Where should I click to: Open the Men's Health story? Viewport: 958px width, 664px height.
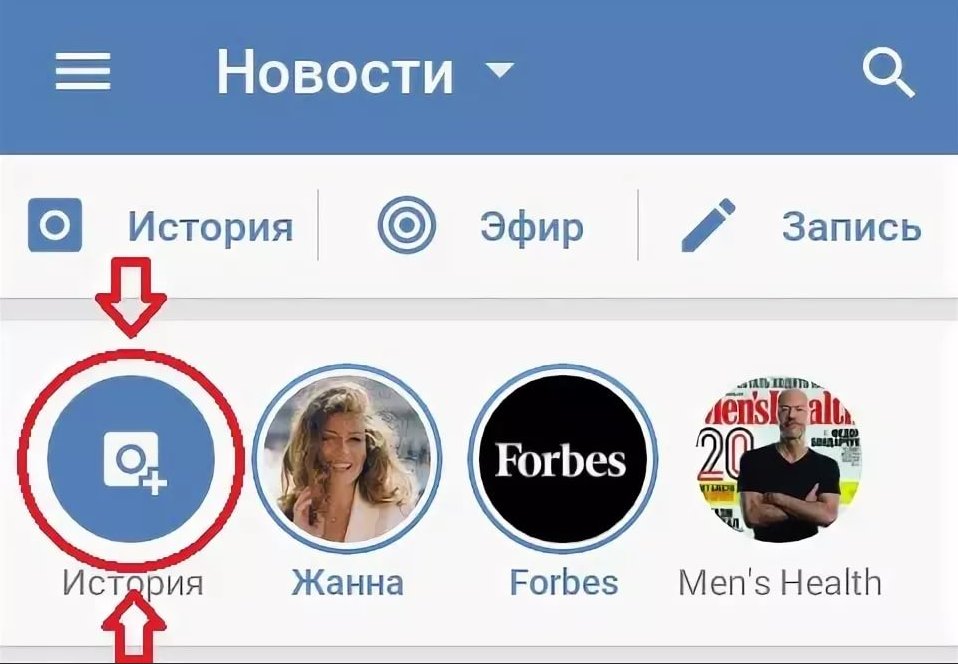coord(780,460)
